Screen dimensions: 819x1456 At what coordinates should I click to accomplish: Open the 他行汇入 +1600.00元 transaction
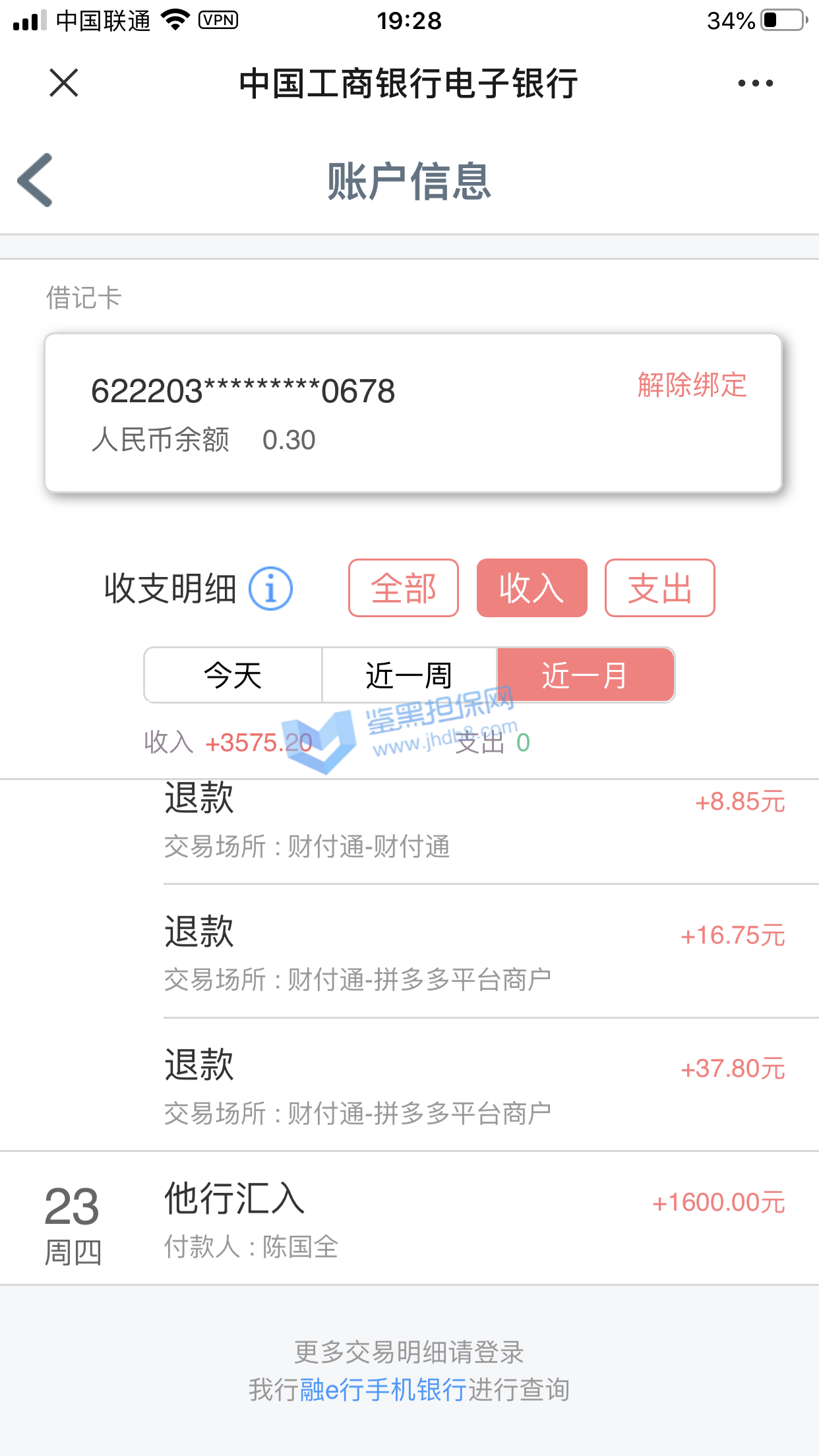[475, 1220]
